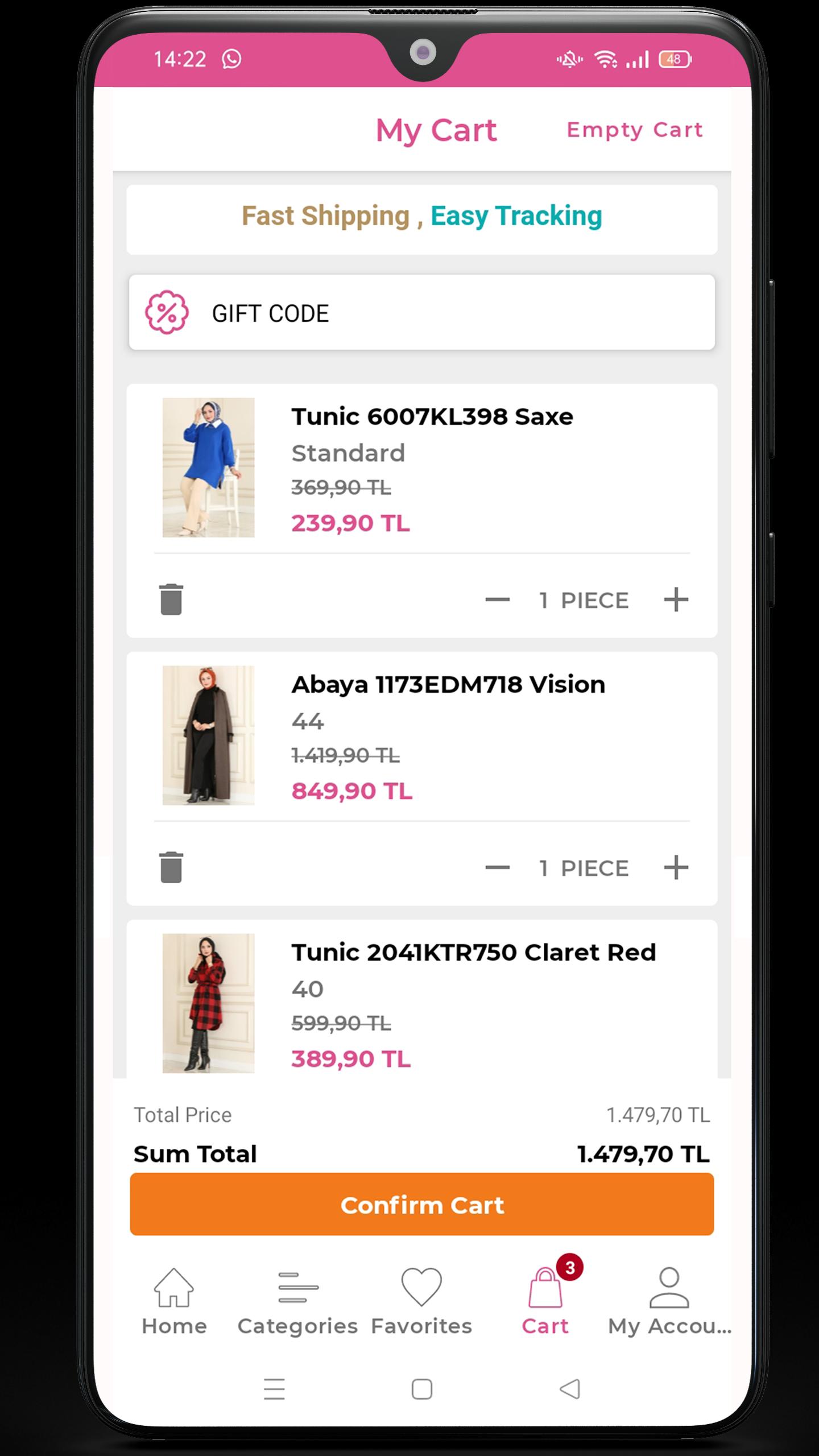Remove Abaya 1173EDM718 Vision from cart
This screenshot has height=1456, width=819.
(x=171, y=867)
